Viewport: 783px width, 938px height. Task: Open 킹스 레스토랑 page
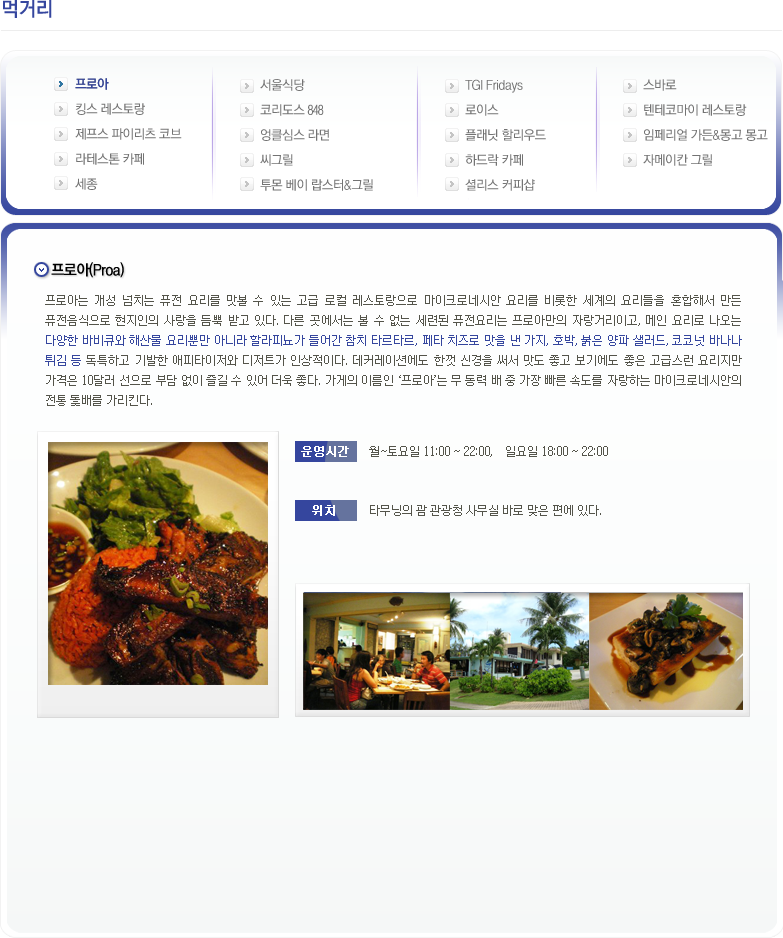[x=109, y=109]
